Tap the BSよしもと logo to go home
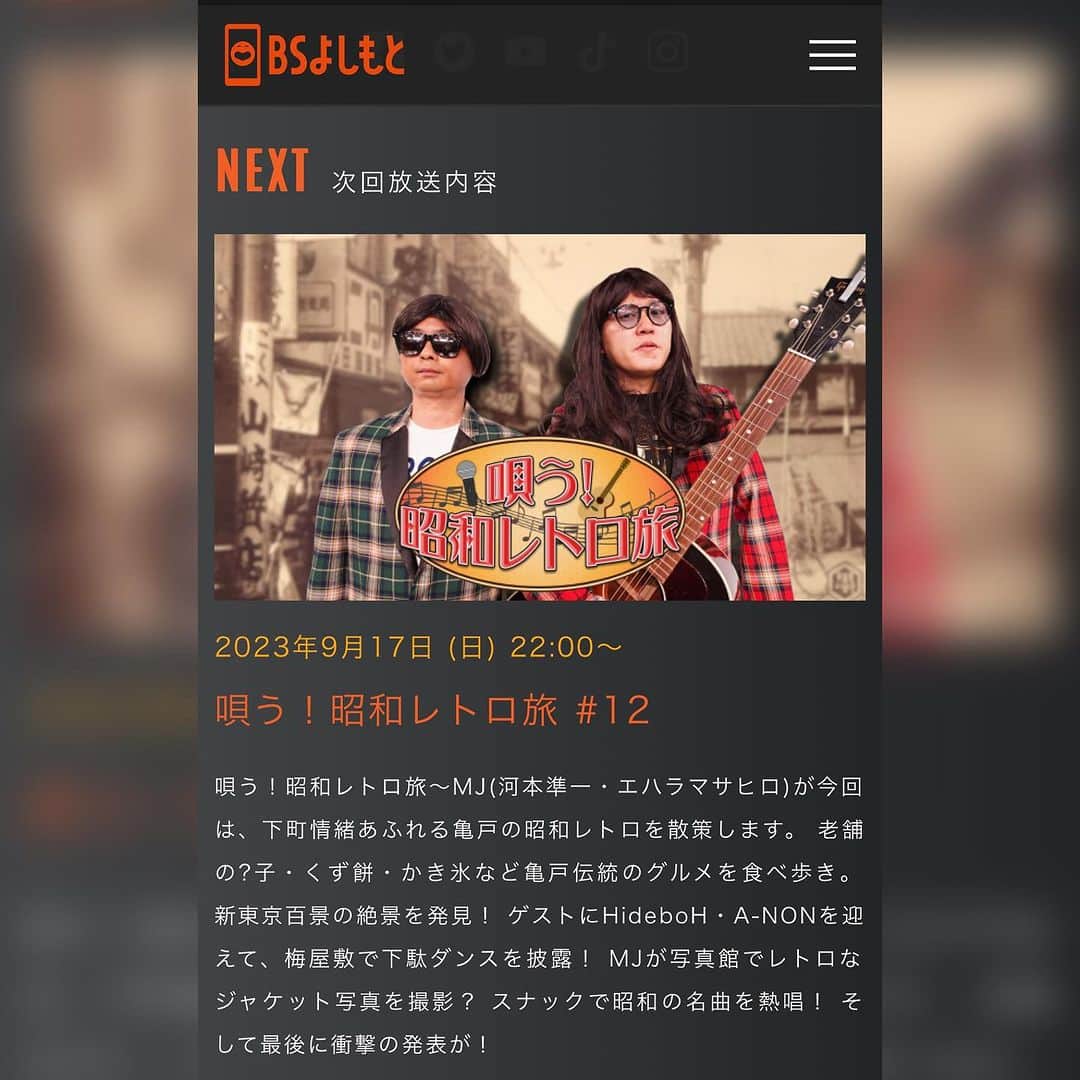This screenshot has width=1080, height=1080. pyautogui.click(x=315, y=55)
